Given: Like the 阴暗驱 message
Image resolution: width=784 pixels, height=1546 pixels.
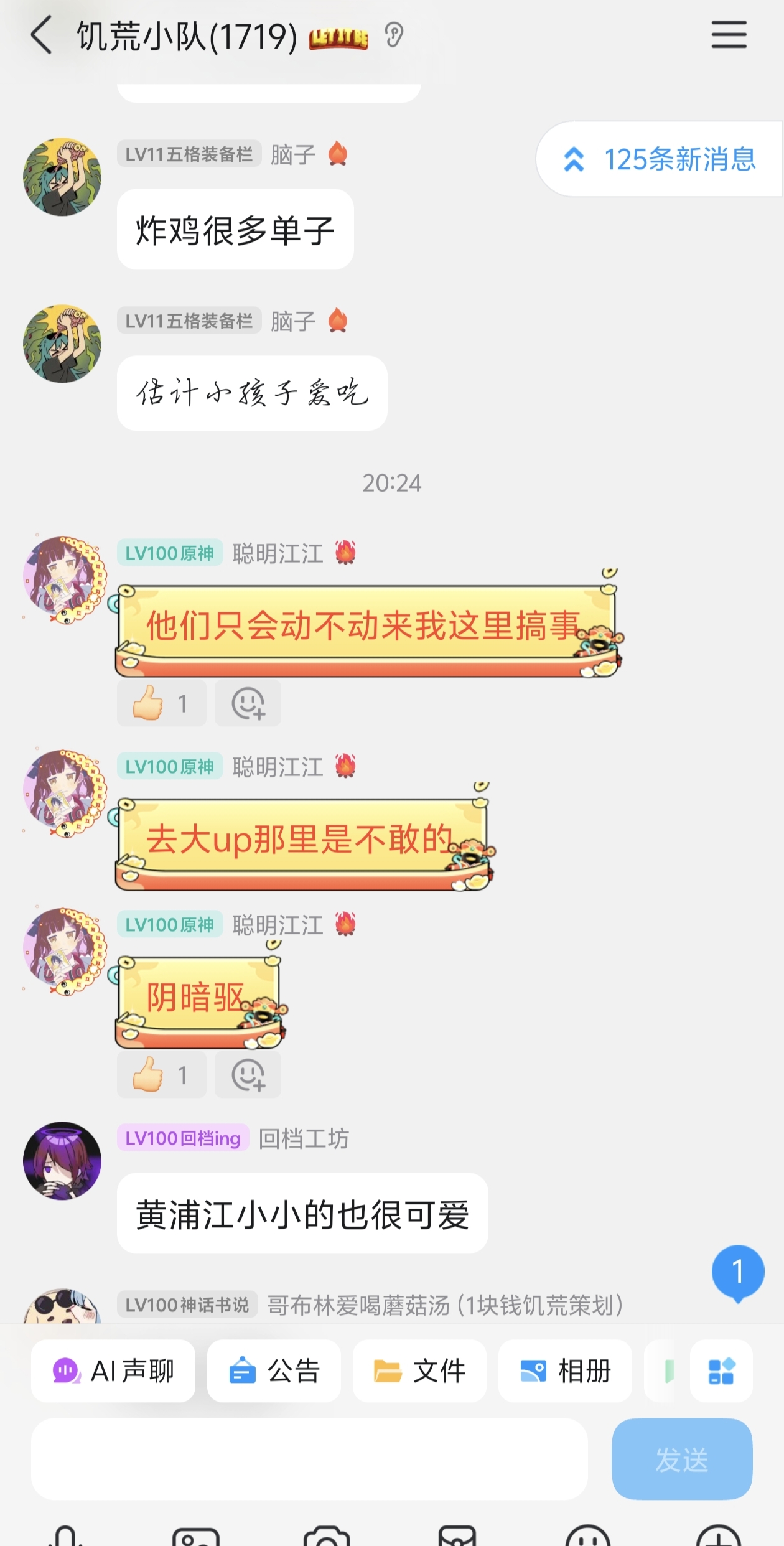Looking at the screenshot, I should [161, 1074].
